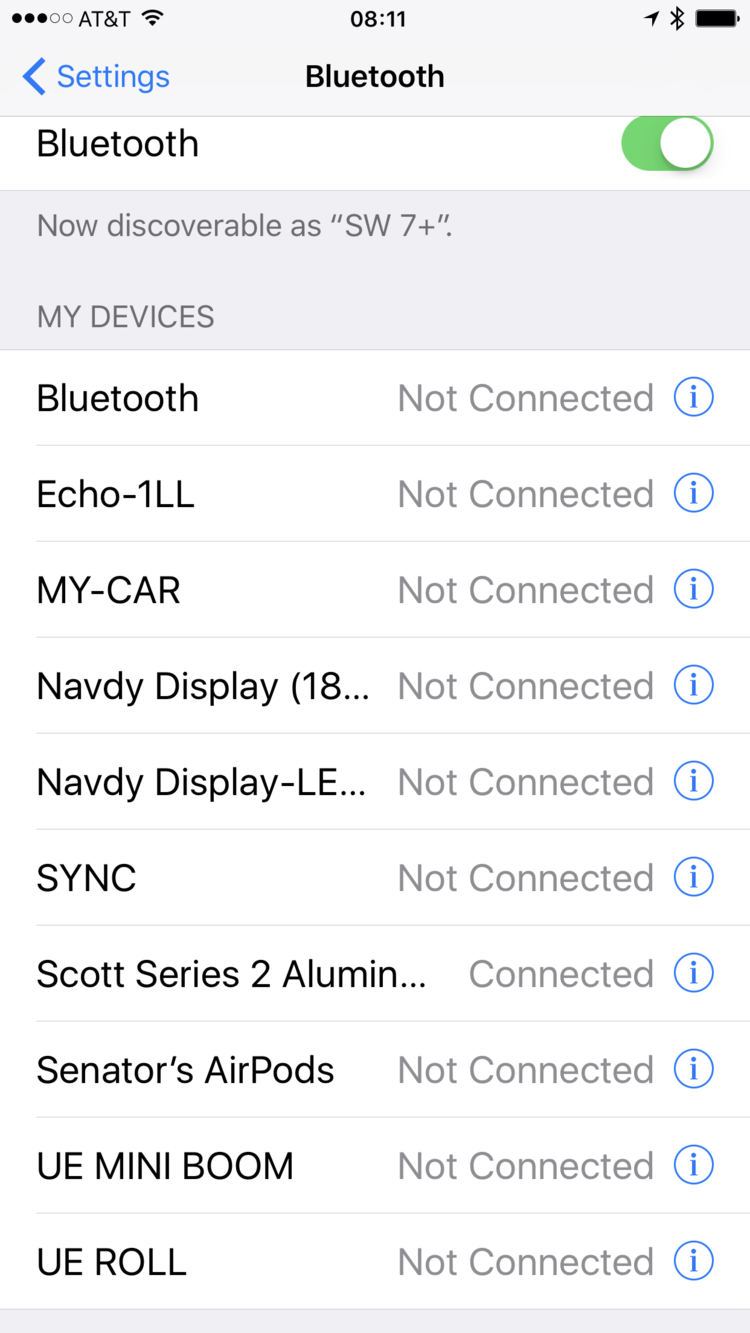750x1333 pixels.
Task: Connect to SYNC
Action: 375,878
